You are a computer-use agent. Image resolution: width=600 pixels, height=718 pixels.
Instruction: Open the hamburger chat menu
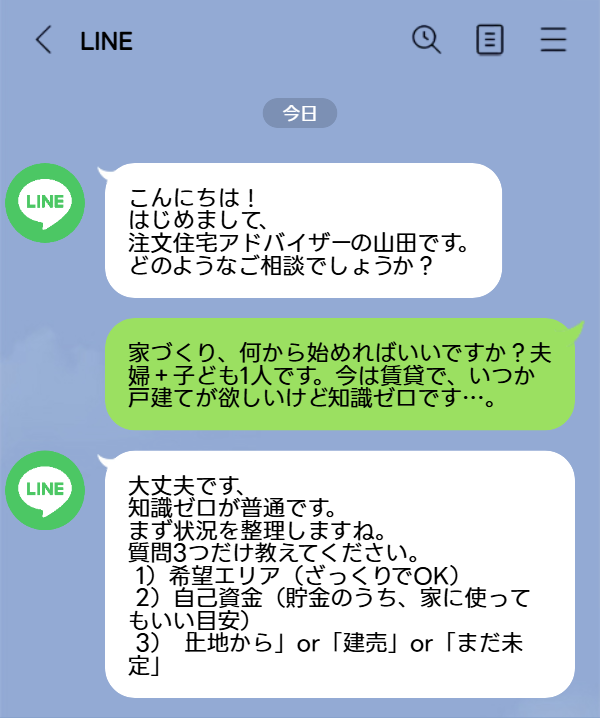[x=553, y=40]
